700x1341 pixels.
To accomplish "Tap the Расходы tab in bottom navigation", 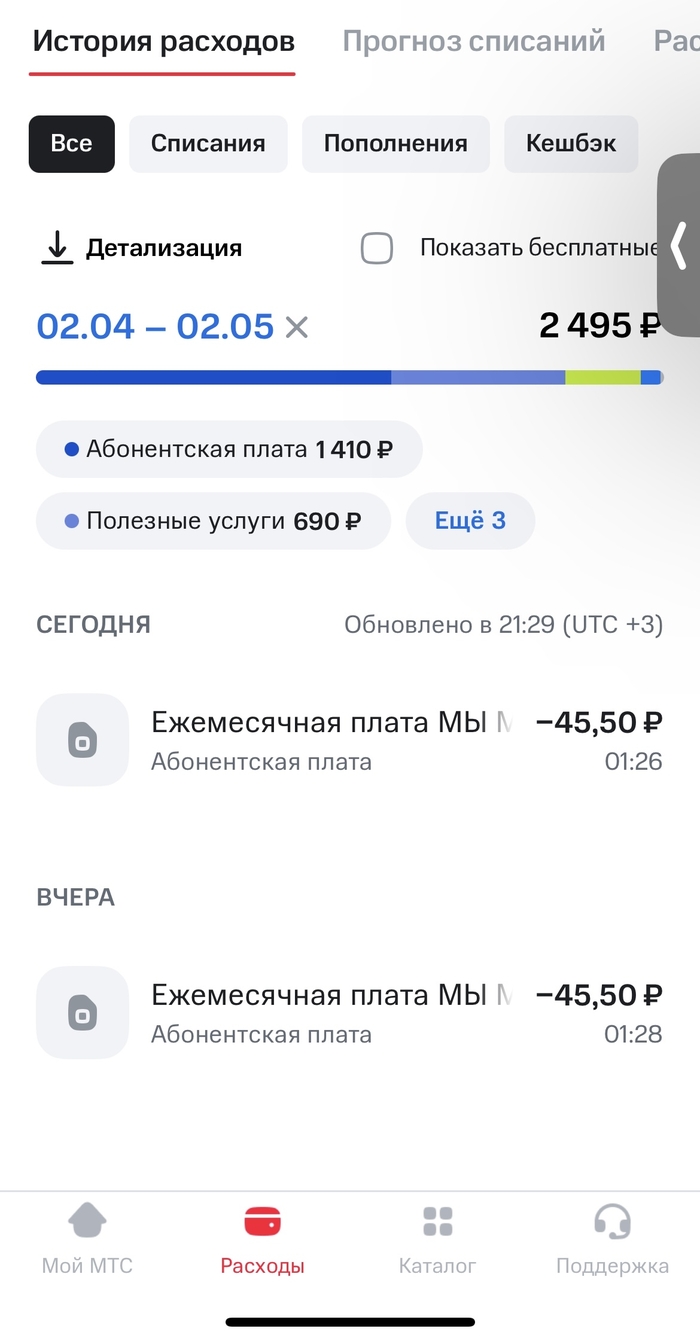I will [x=262, y=1240].
